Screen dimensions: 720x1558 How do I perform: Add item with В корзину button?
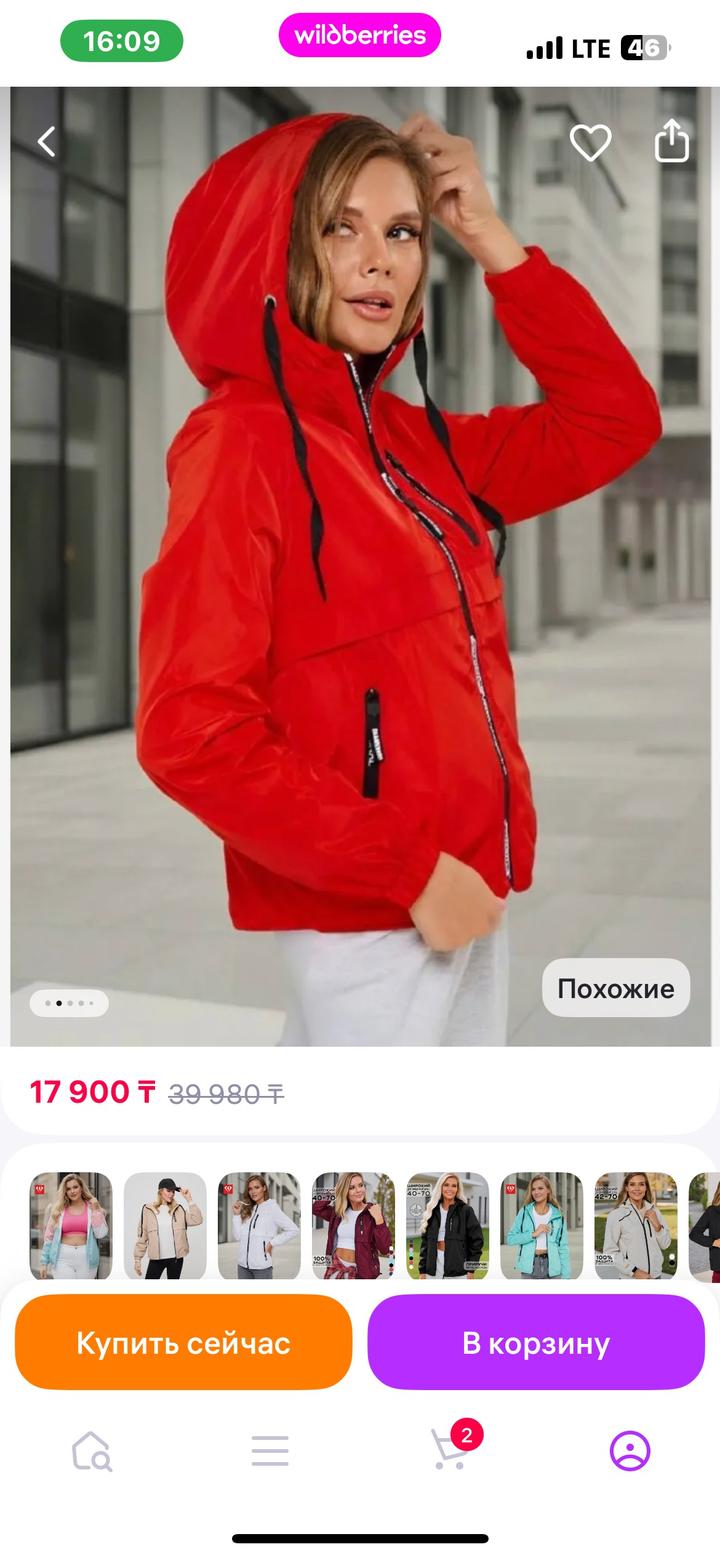pyautogui.click(x=536, y=1342)
